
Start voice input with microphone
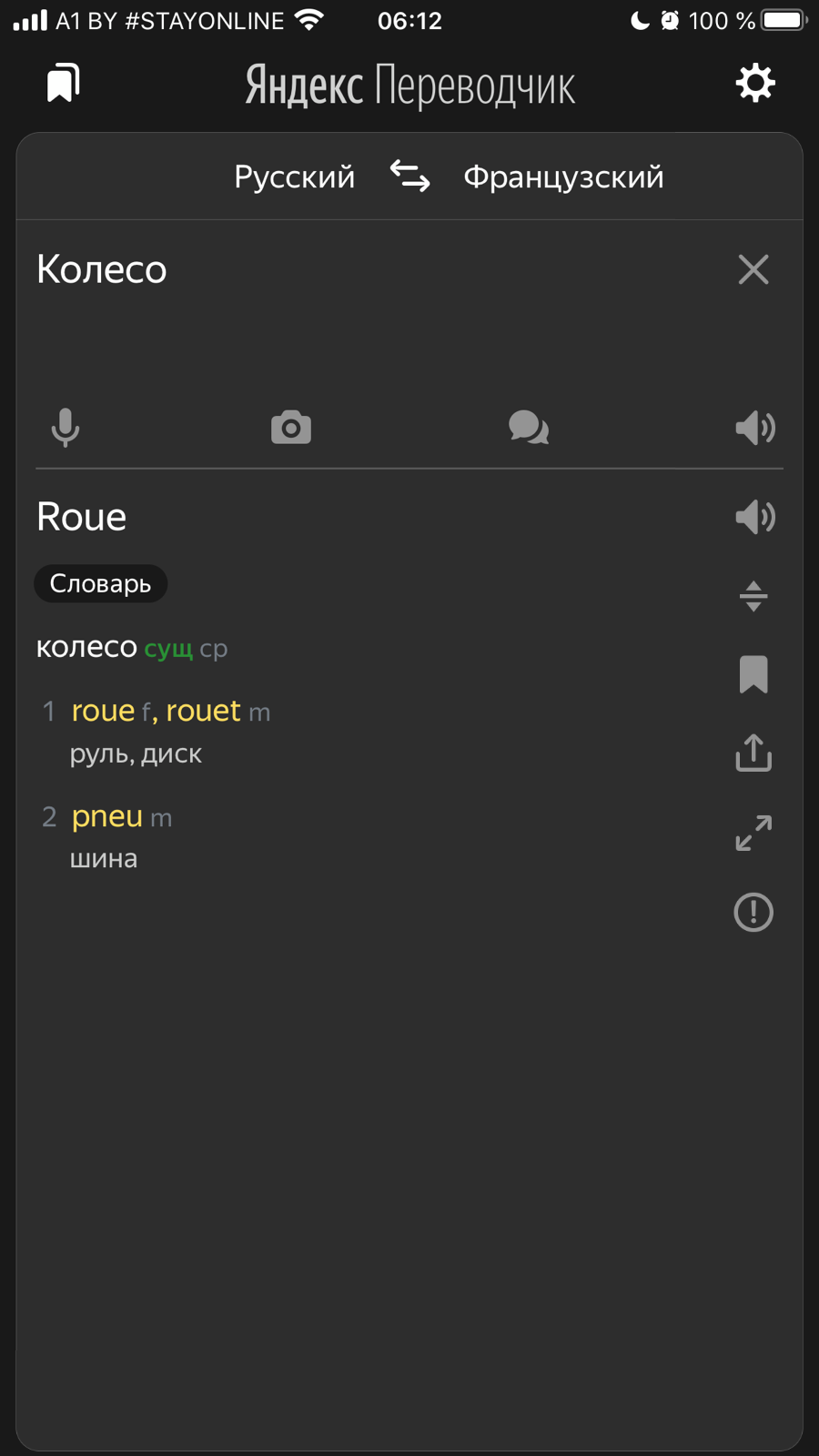(66, 428)
